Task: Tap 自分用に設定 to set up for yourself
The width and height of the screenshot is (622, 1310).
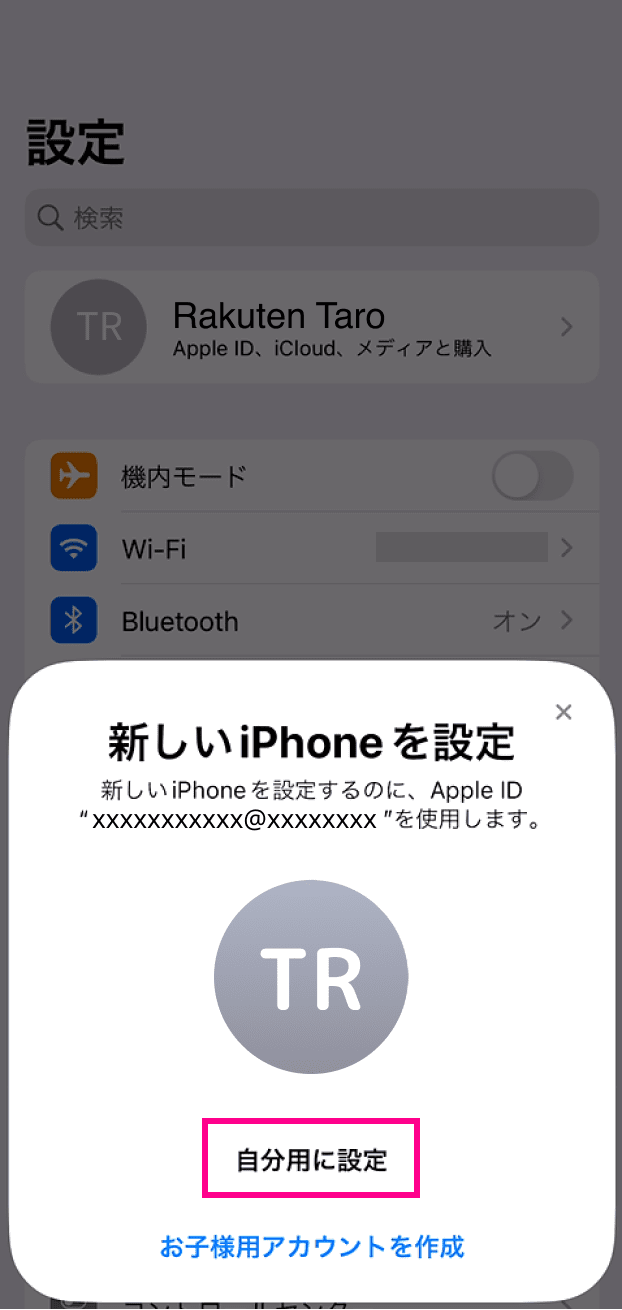Action: pyautogui.click(x=311, y=1159)
